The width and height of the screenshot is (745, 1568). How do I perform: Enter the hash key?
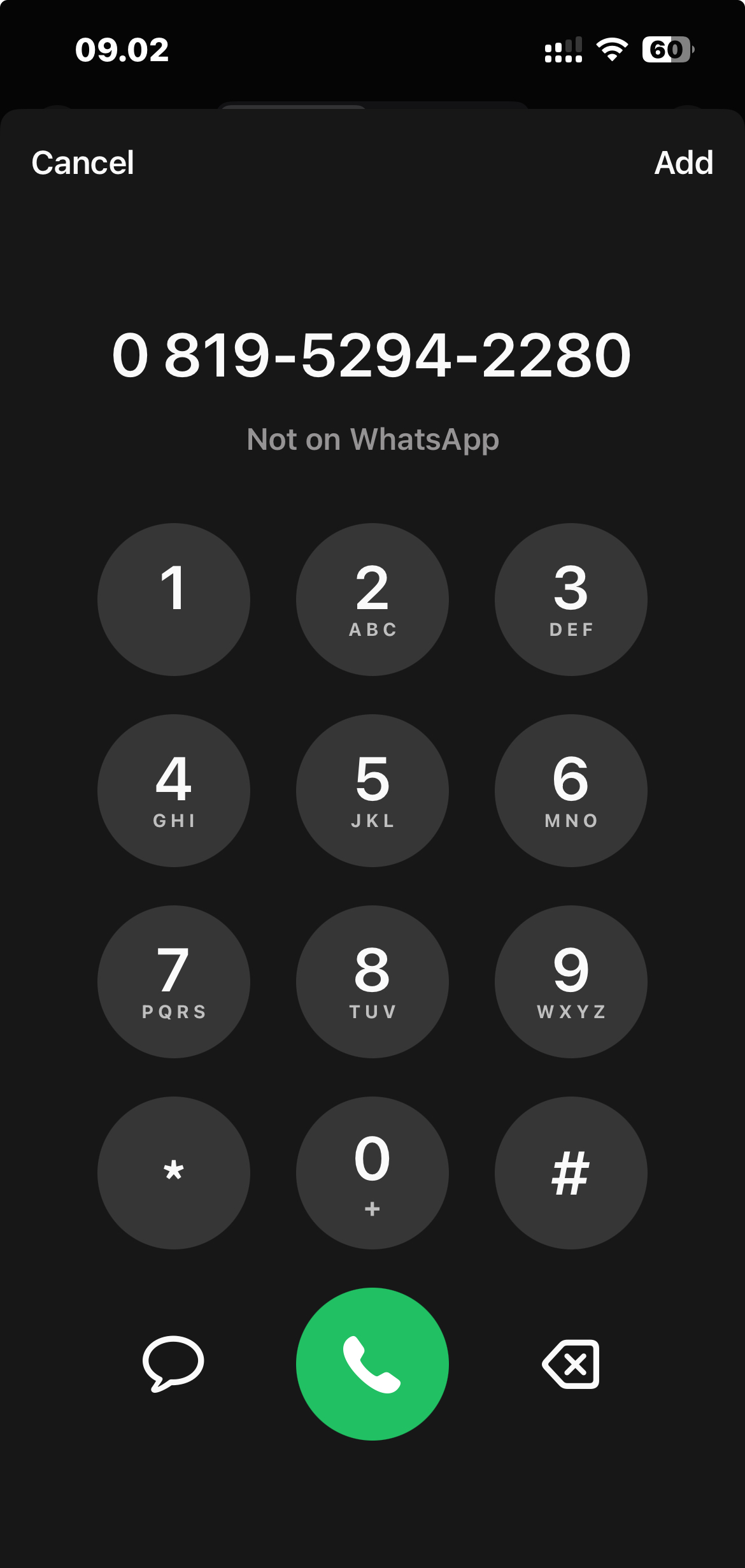coord(571,1173)
